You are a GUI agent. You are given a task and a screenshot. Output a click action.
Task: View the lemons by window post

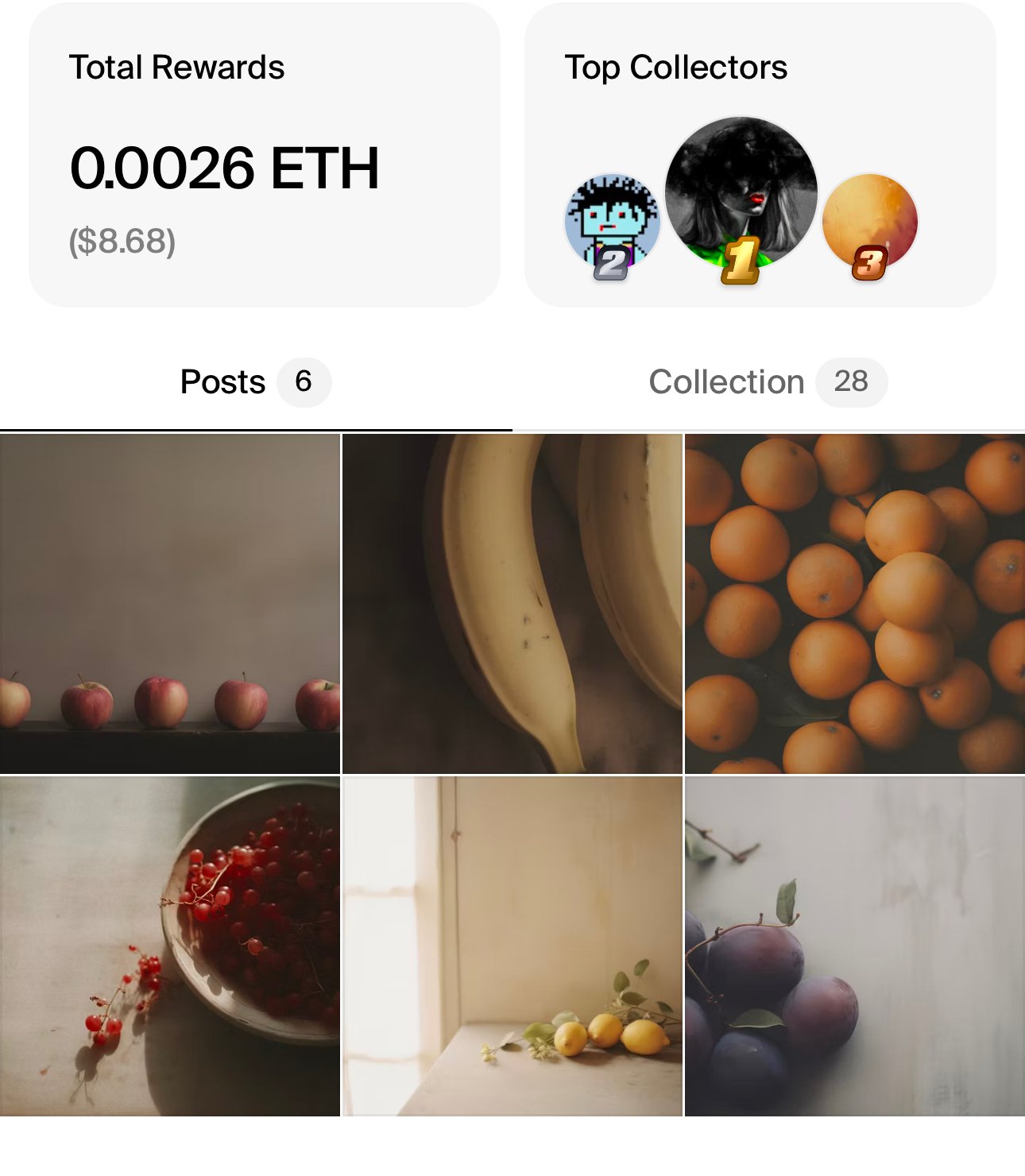[512, 946]
